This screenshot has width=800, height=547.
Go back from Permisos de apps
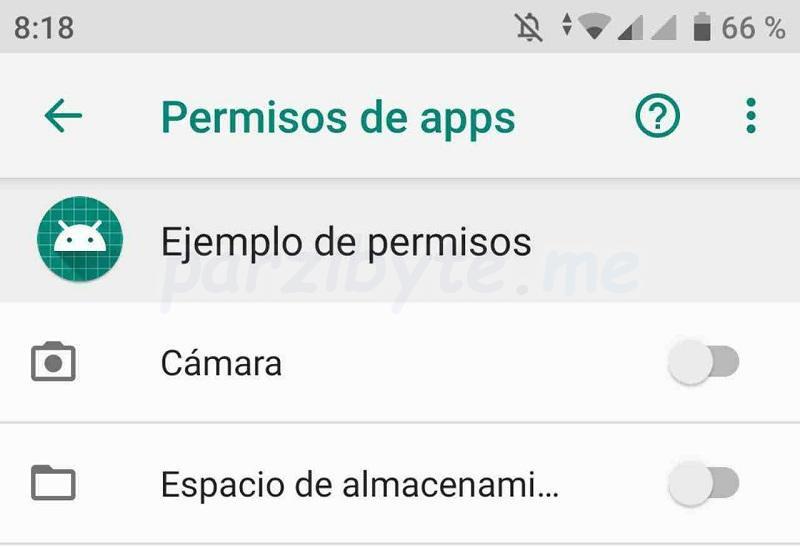coord(63,117)
